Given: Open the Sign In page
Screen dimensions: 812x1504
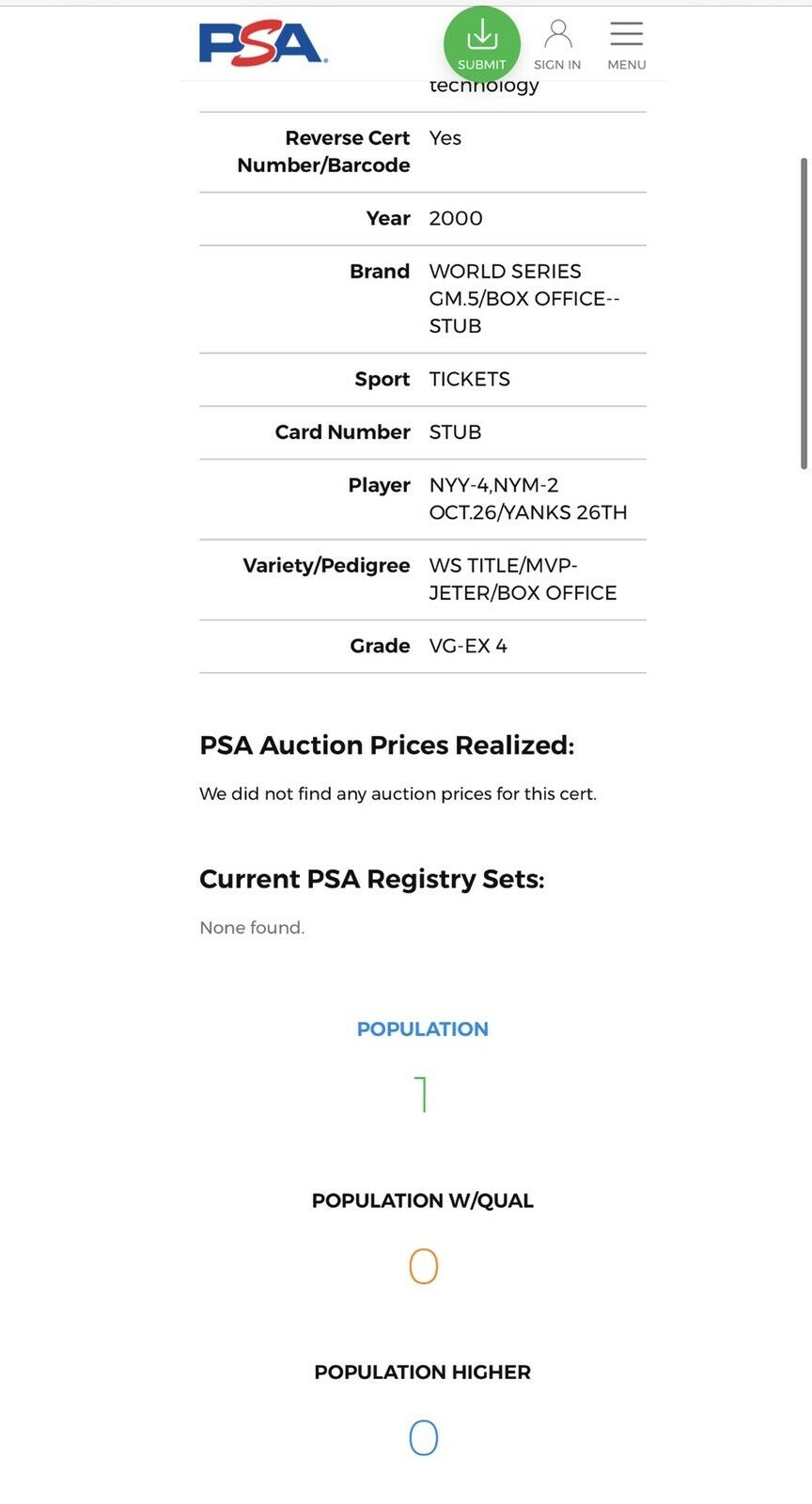Looking at the screenshot, I should [557, 45].
